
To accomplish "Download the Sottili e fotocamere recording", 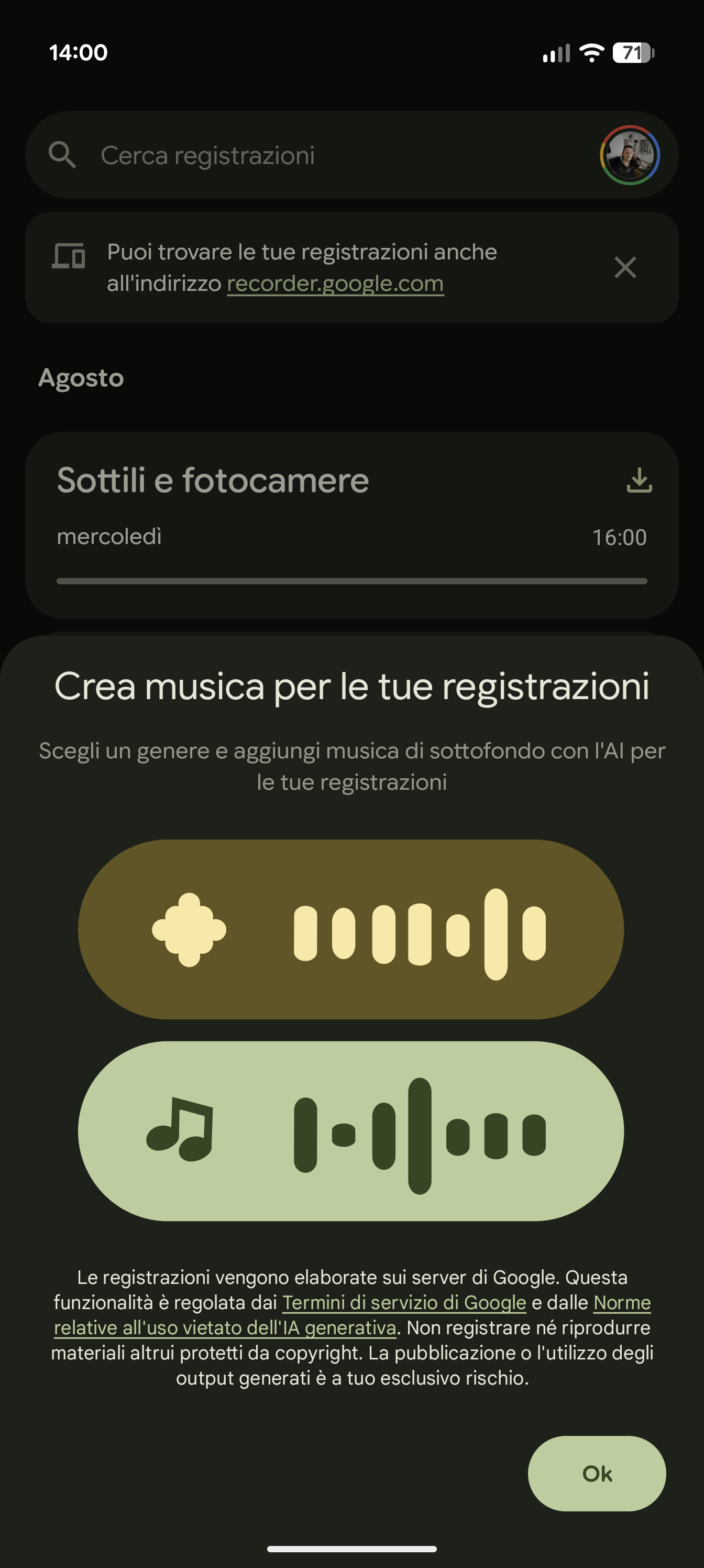I will 639,480.
